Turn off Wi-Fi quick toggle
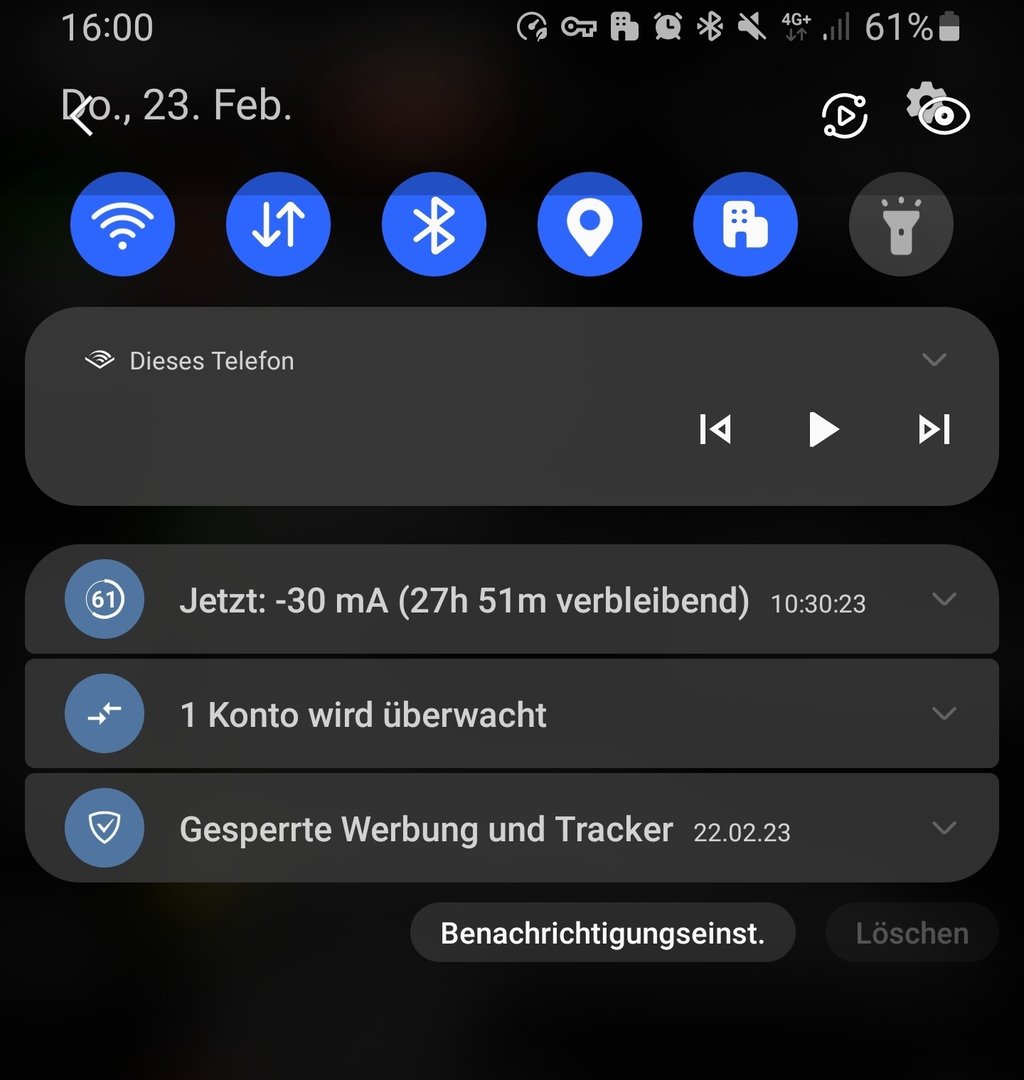The width and height of the screenshot is (1024, 1080). [122, 224]
